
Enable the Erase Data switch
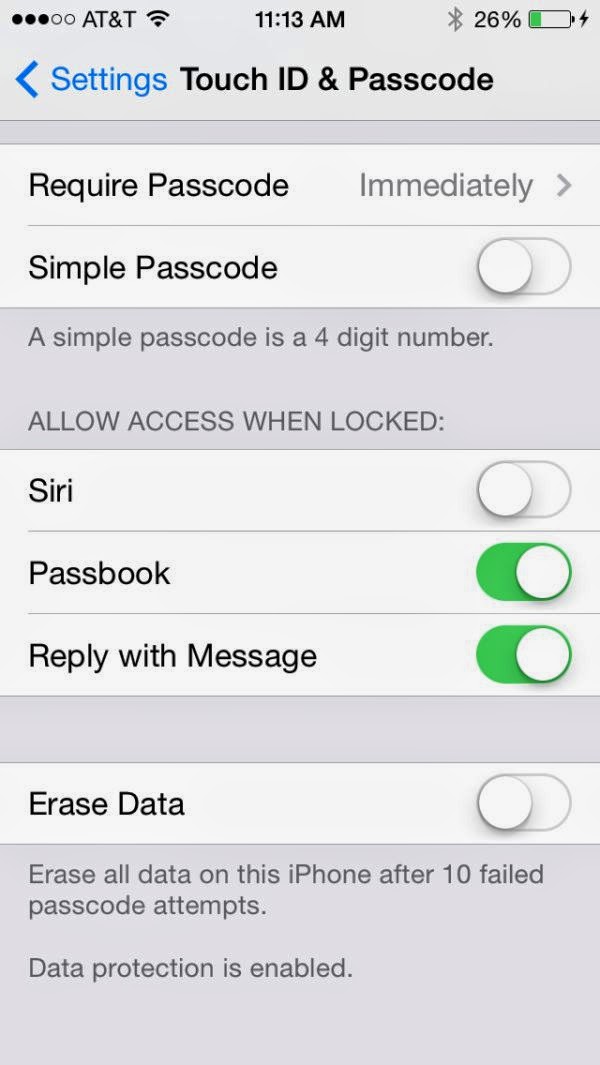(523, 804)
